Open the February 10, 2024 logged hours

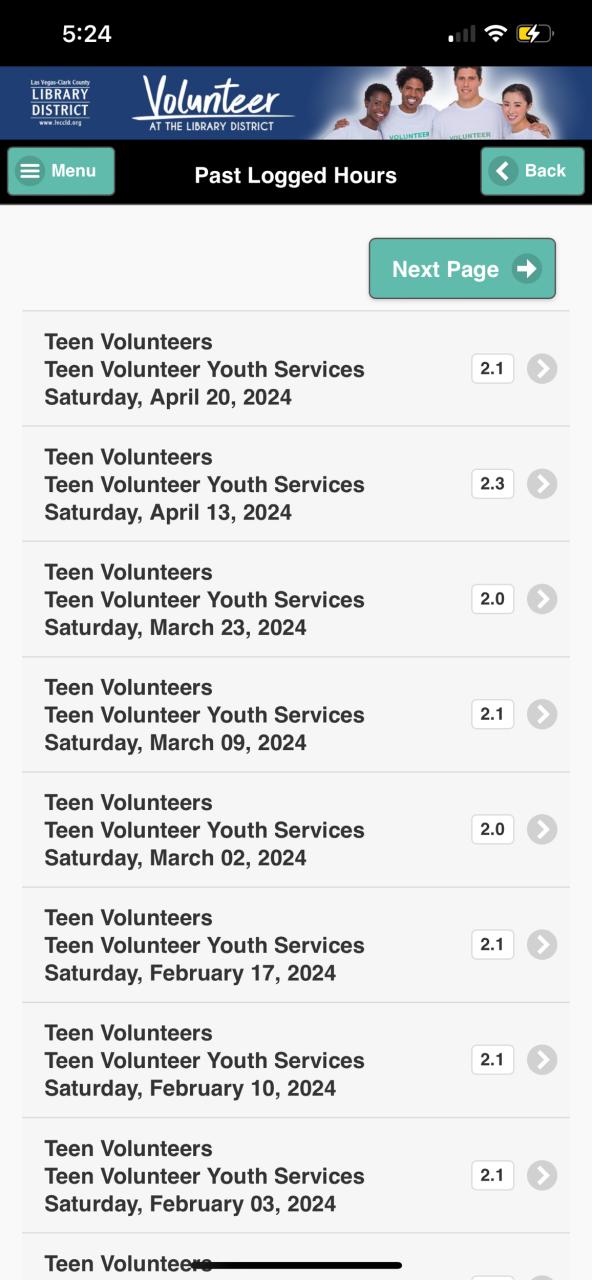(296, 1060)
